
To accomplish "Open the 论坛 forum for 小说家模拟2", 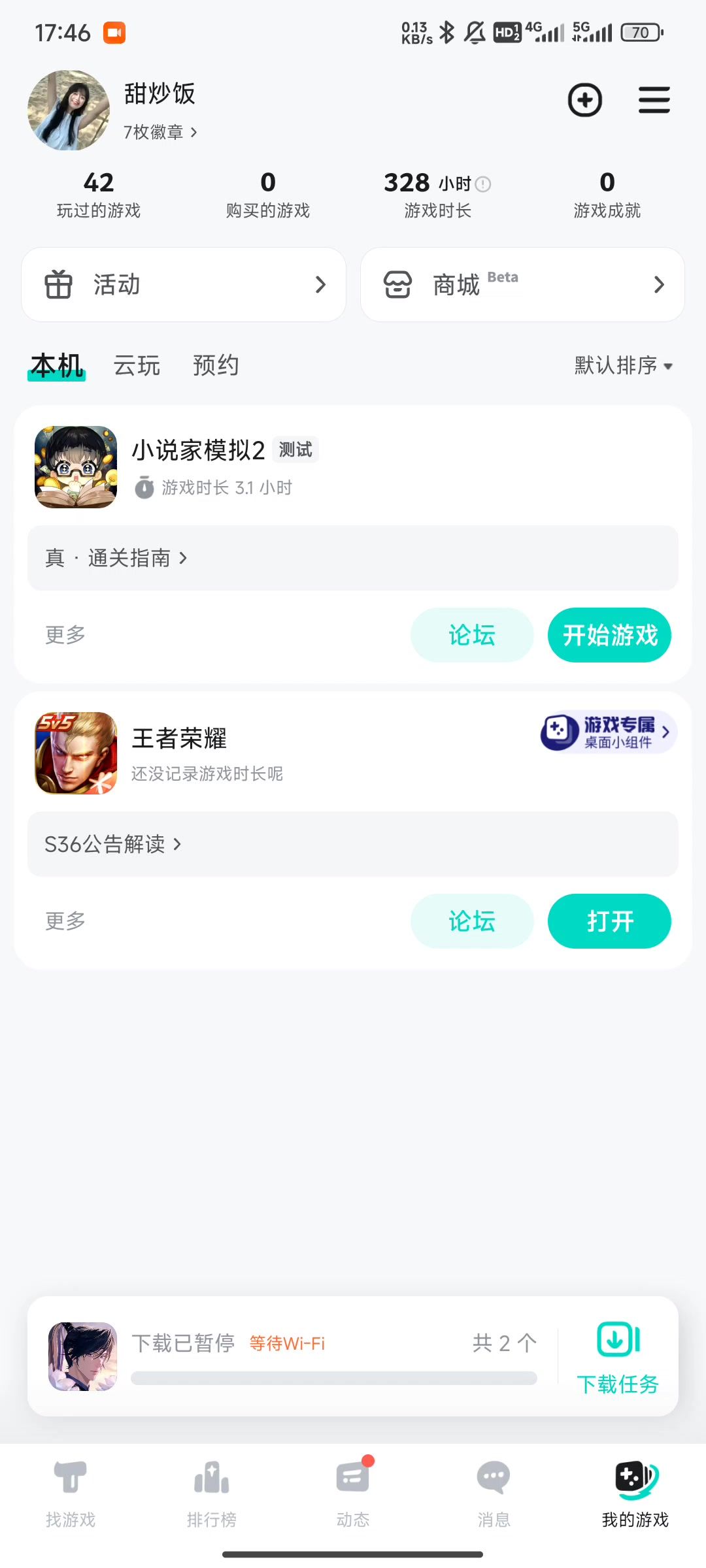I will point(472,635).
